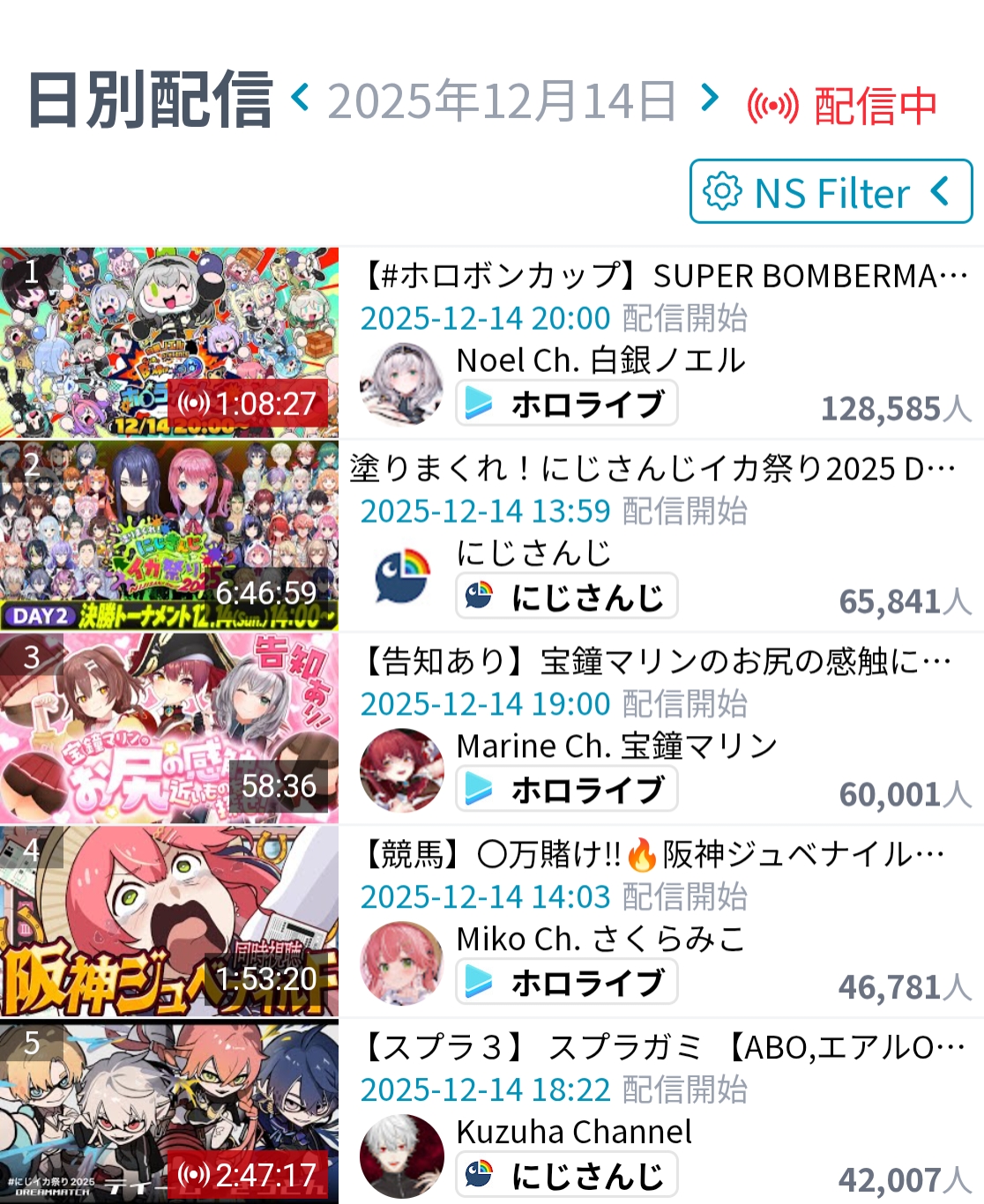Tap the にじさんじ tag under にじさんじ channel
984x1204 pixels.
(567, 597)
